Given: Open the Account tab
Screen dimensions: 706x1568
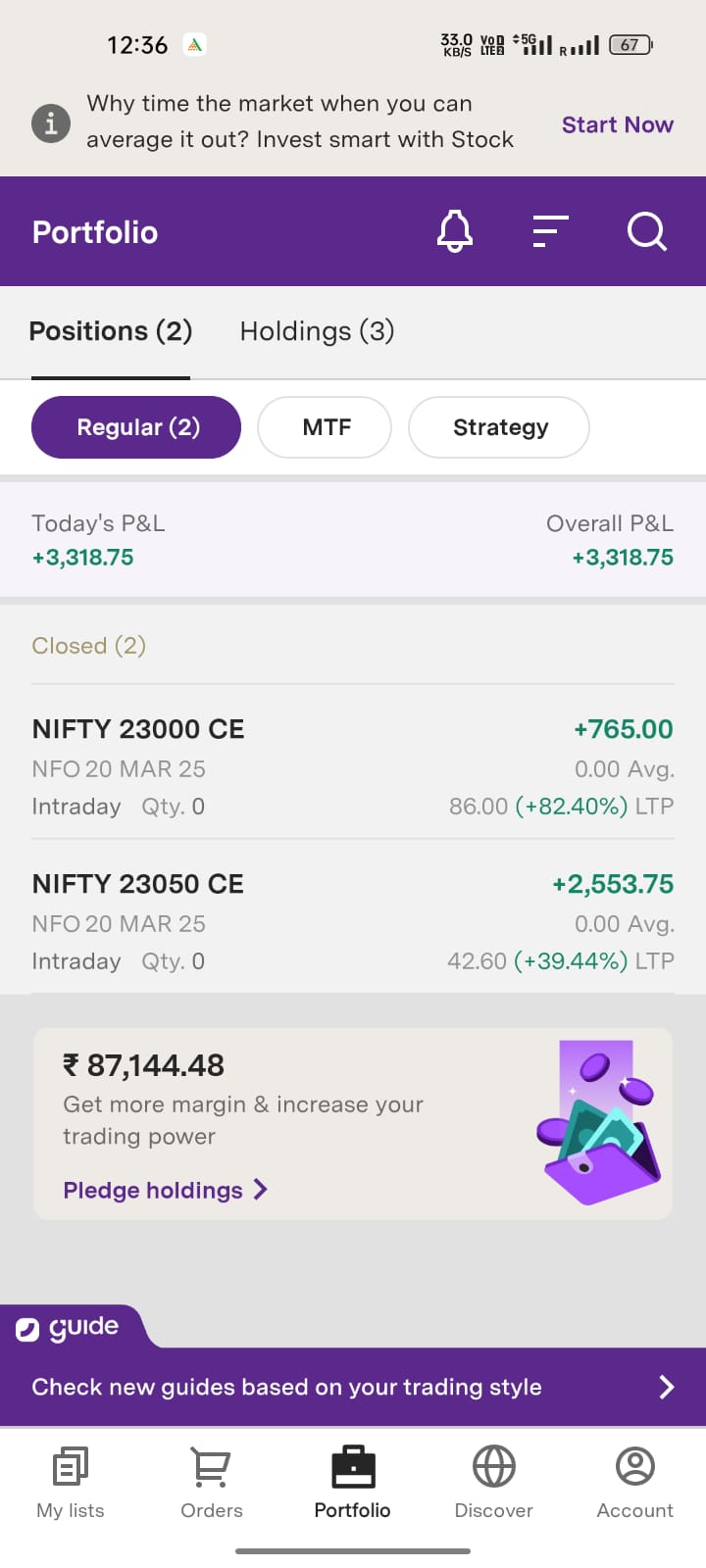Looking at the screenshot, I should tap(635, 1483).
